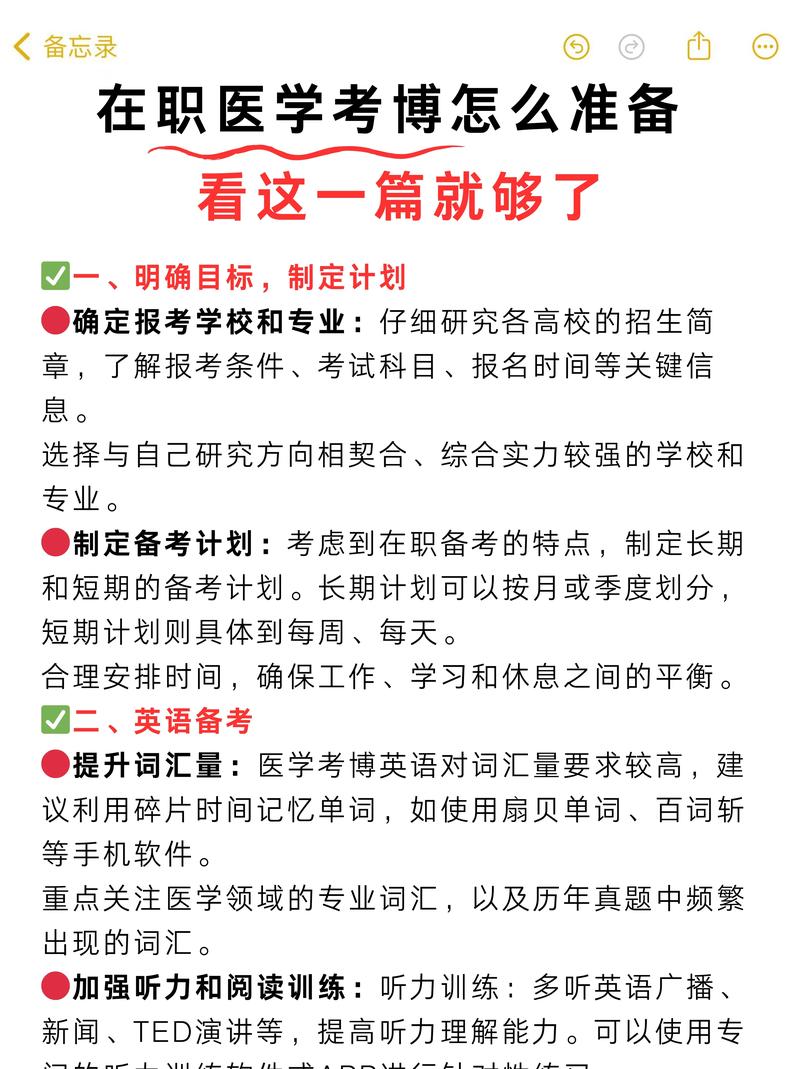Viewport: 800px width, 1069px height.
Task: Open the circled ellipsis more-options icon
Action: click(x=765, y=47)
